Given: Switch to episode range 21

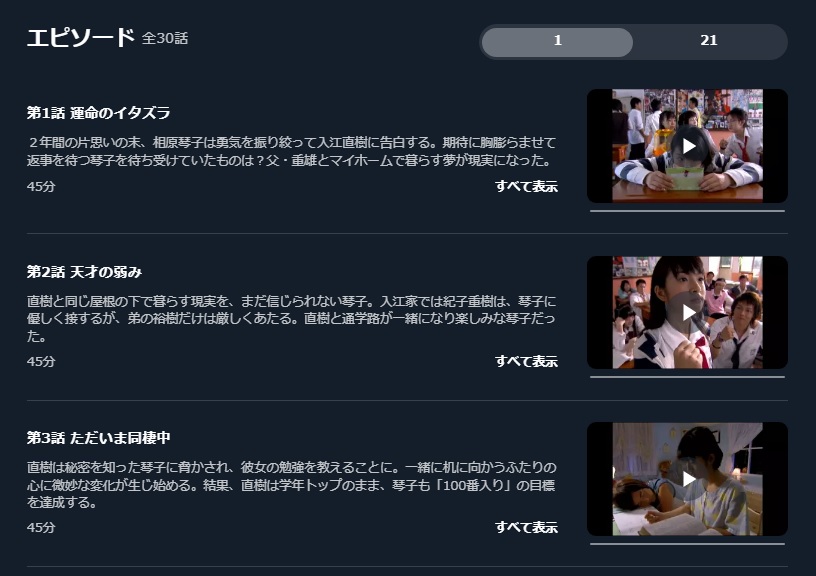Looking at the screenshot, I should (709, 41).
